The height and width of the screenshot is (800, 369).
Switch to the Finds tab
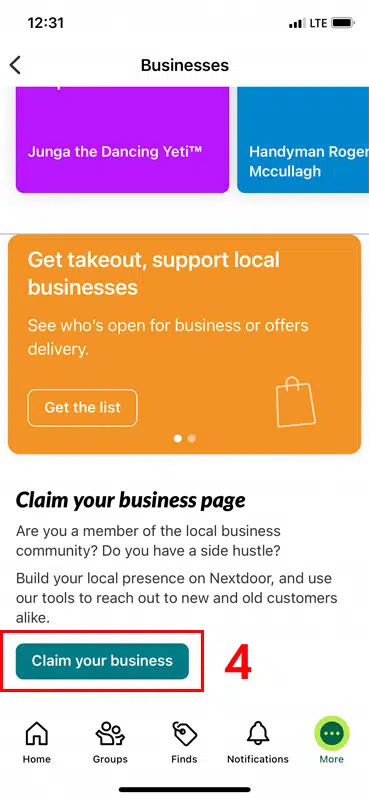184,742
